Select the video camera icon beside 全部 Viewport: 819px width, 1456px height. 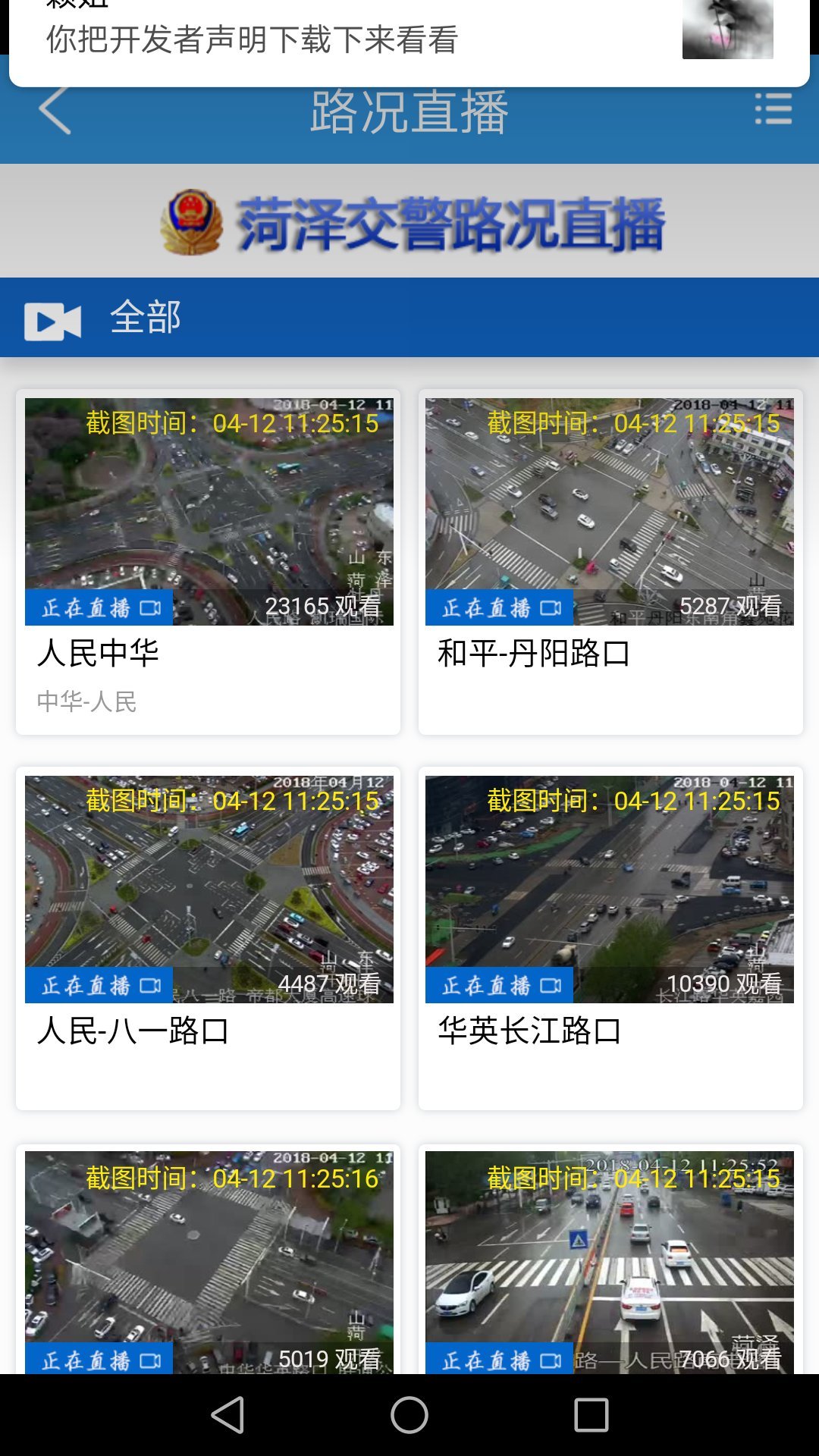(x=53, y=319)
